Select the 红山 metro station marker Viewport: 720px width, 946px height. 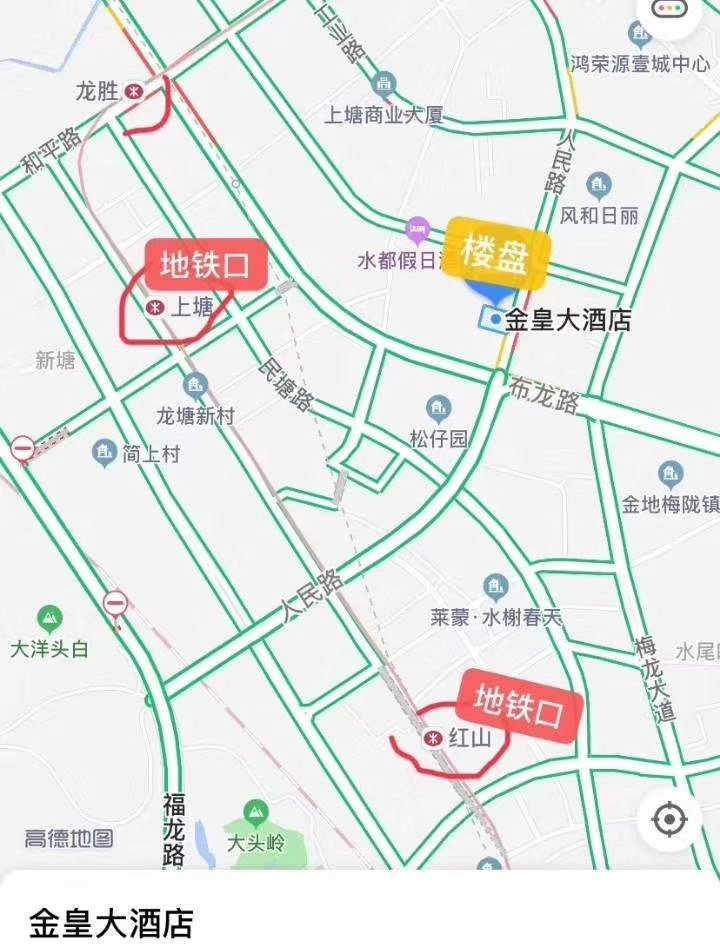pos(433,738)
